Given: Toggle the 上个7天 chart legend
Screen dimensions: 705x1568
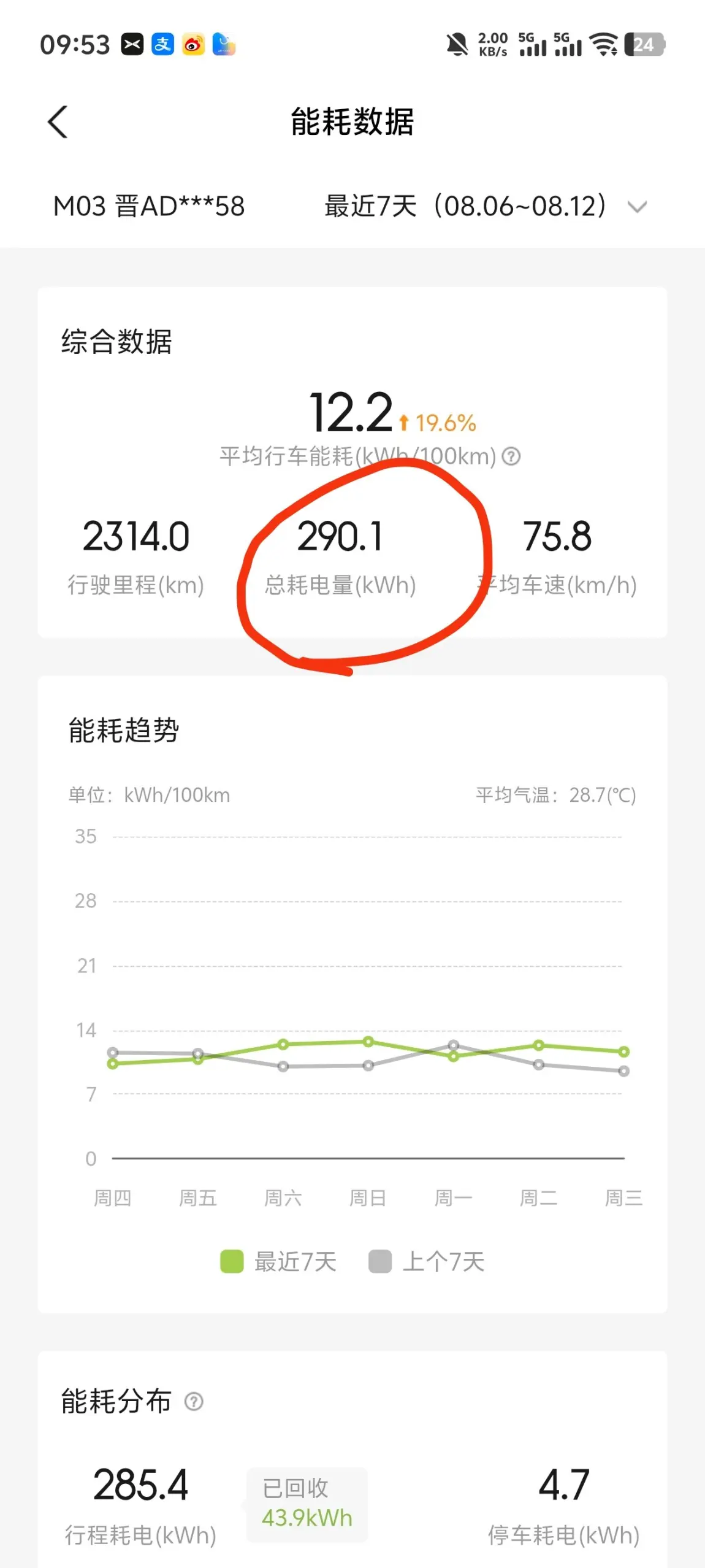Looking at the screenshot, I should pos(427,1261).
